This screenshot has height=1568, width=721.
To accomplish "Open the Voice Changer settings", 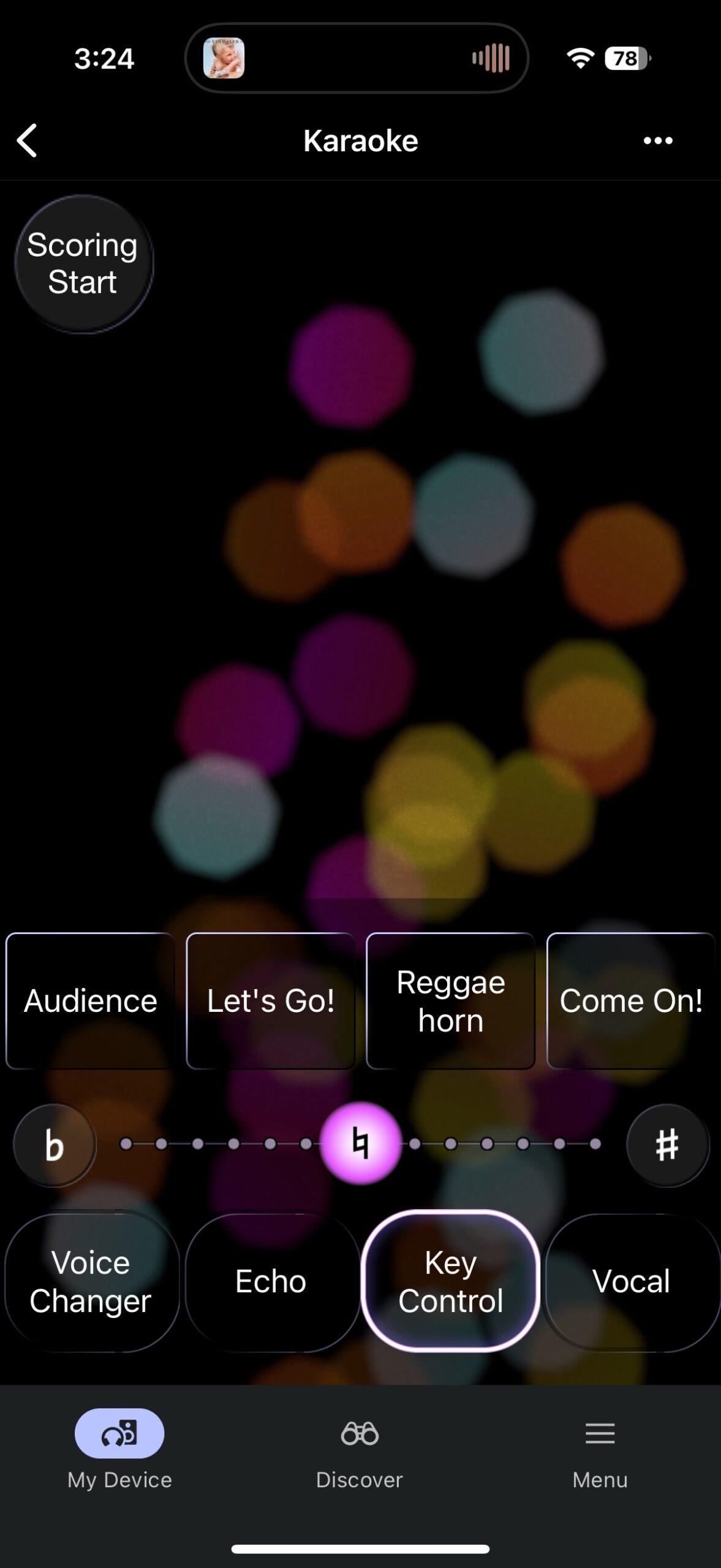I will click(91, 1281).
